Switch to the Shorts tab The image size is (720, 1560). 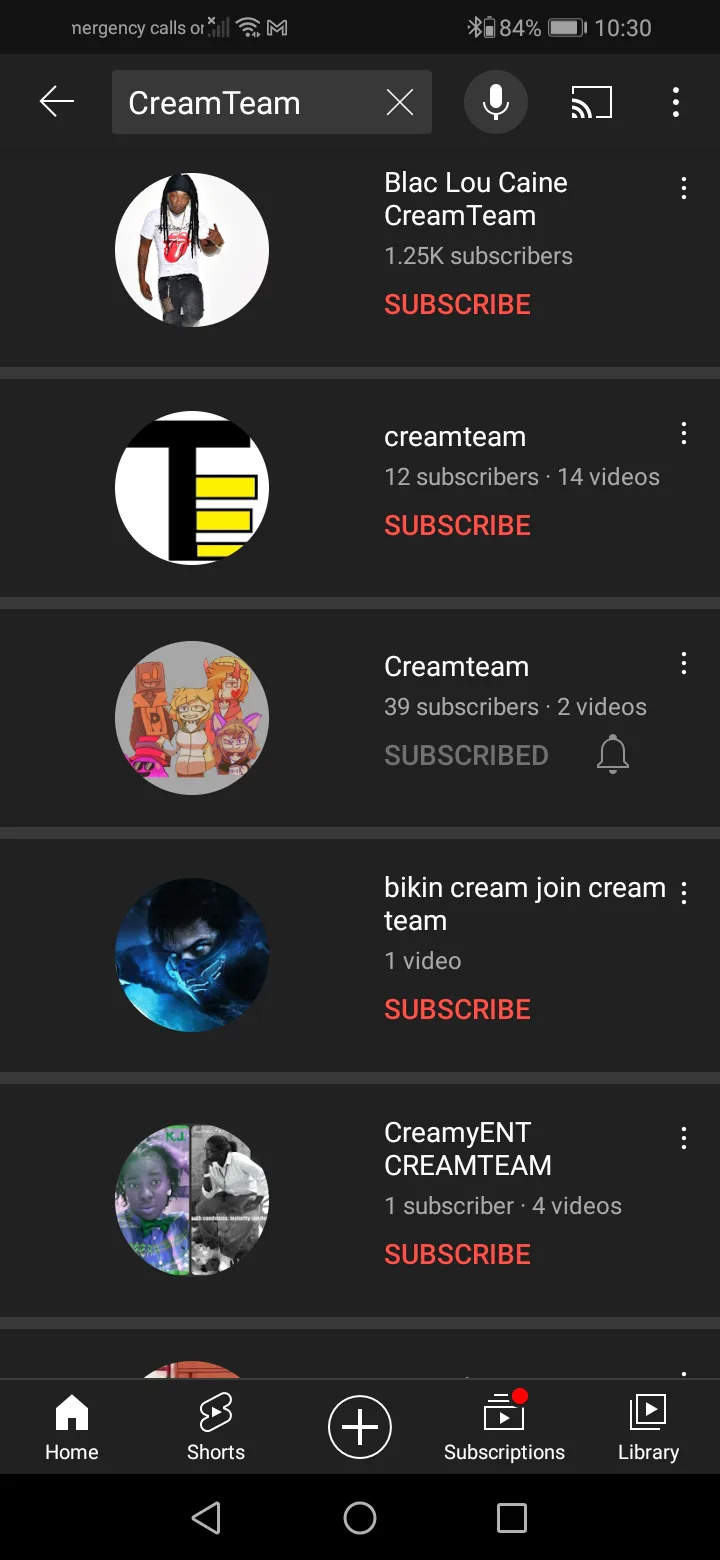coord(216,1427)
